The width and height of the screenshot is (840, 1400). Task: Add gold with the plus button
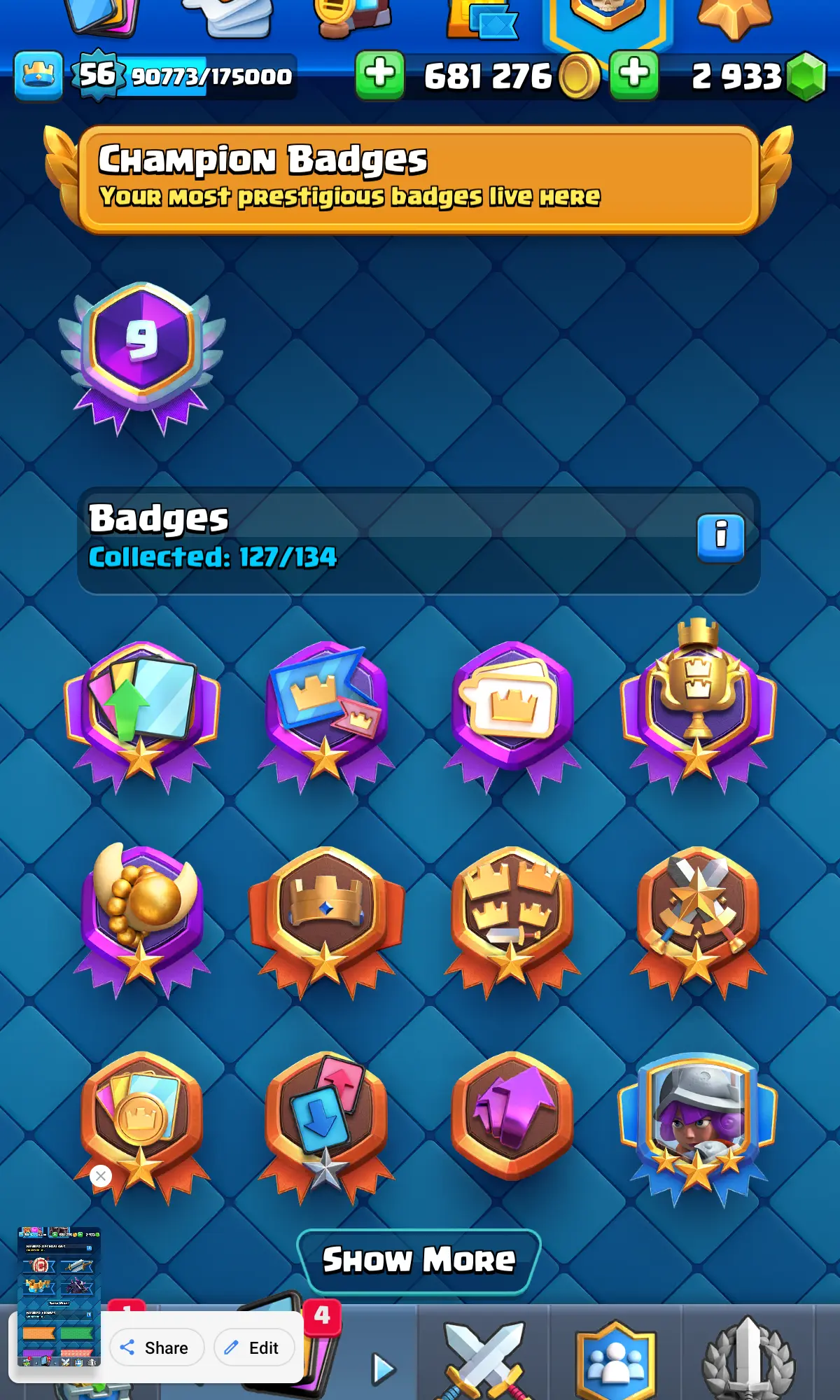tap(379, 75)
